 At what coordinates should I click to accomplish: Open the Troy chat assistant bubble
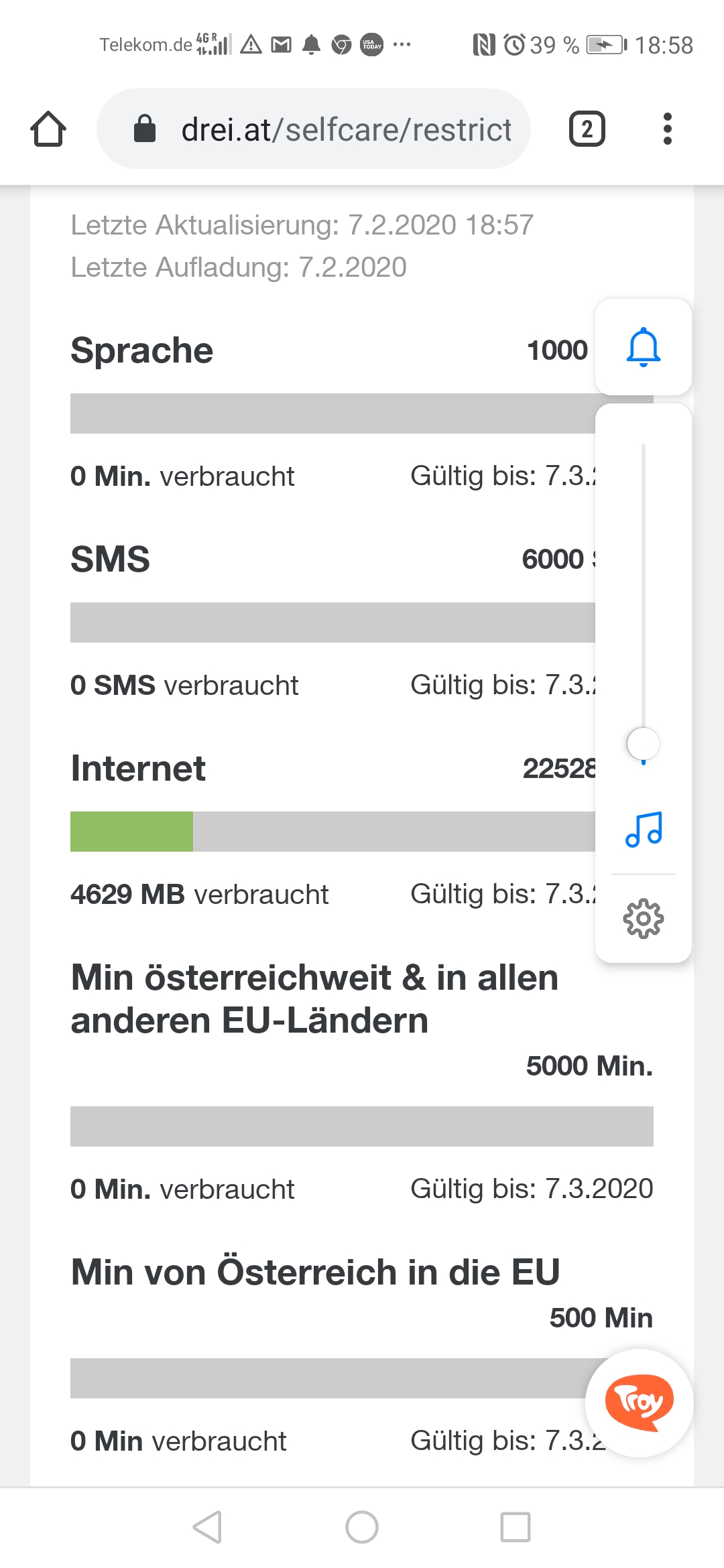click(x=640, y=1402)
